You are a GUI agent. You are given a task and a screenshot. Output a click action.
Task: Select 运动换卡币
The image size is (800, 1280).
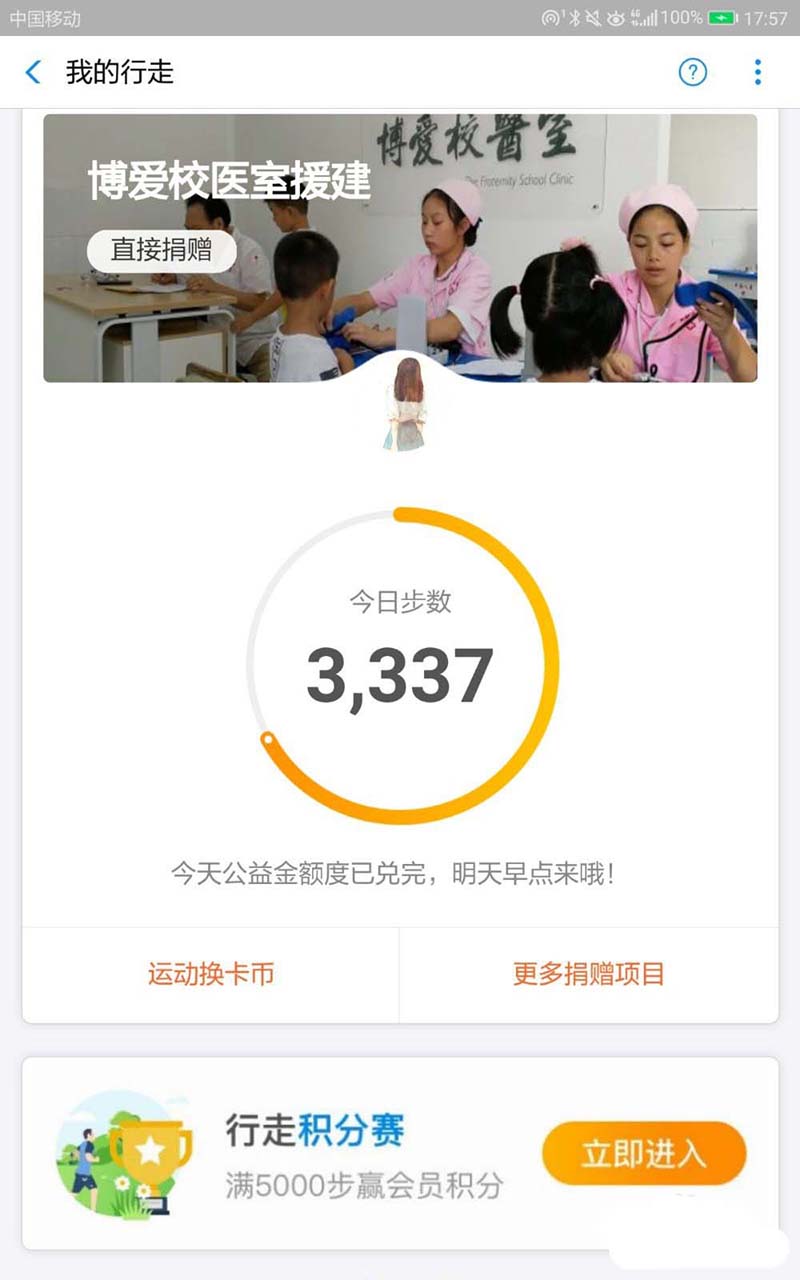pos(211,974)
